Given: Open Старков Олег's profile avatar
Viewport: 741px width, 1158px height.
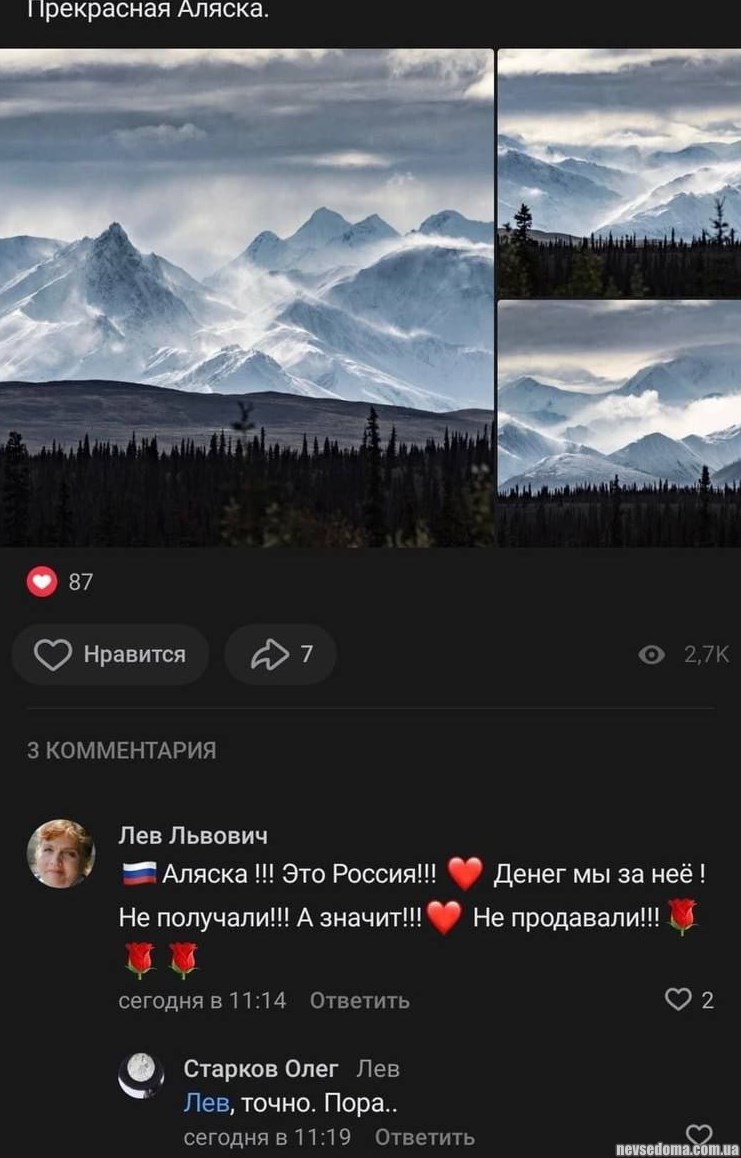Looking at the screenshot, I should (x=141, y=1075).
